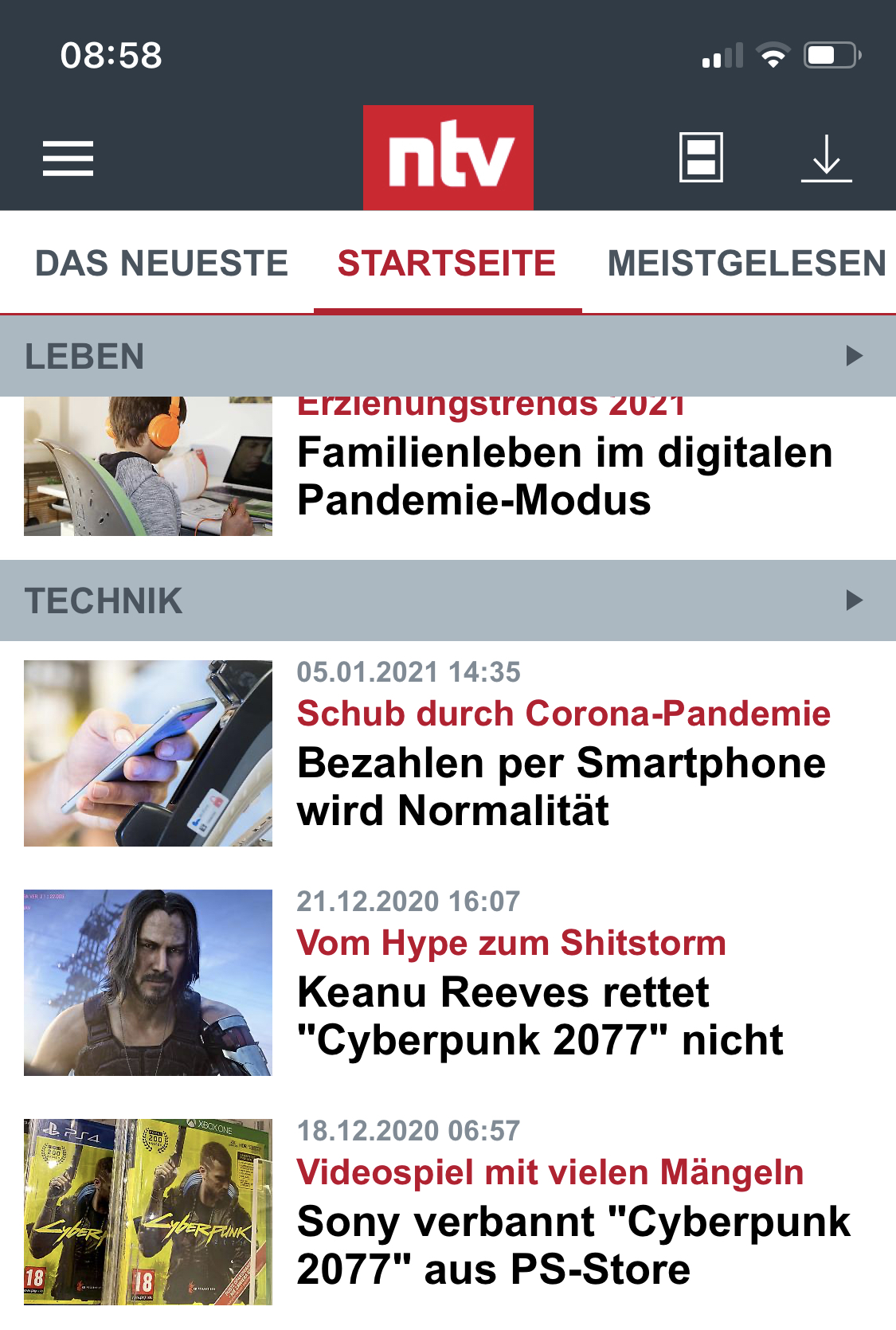Switch to the Meistgelesen tab

click(746, 264)
